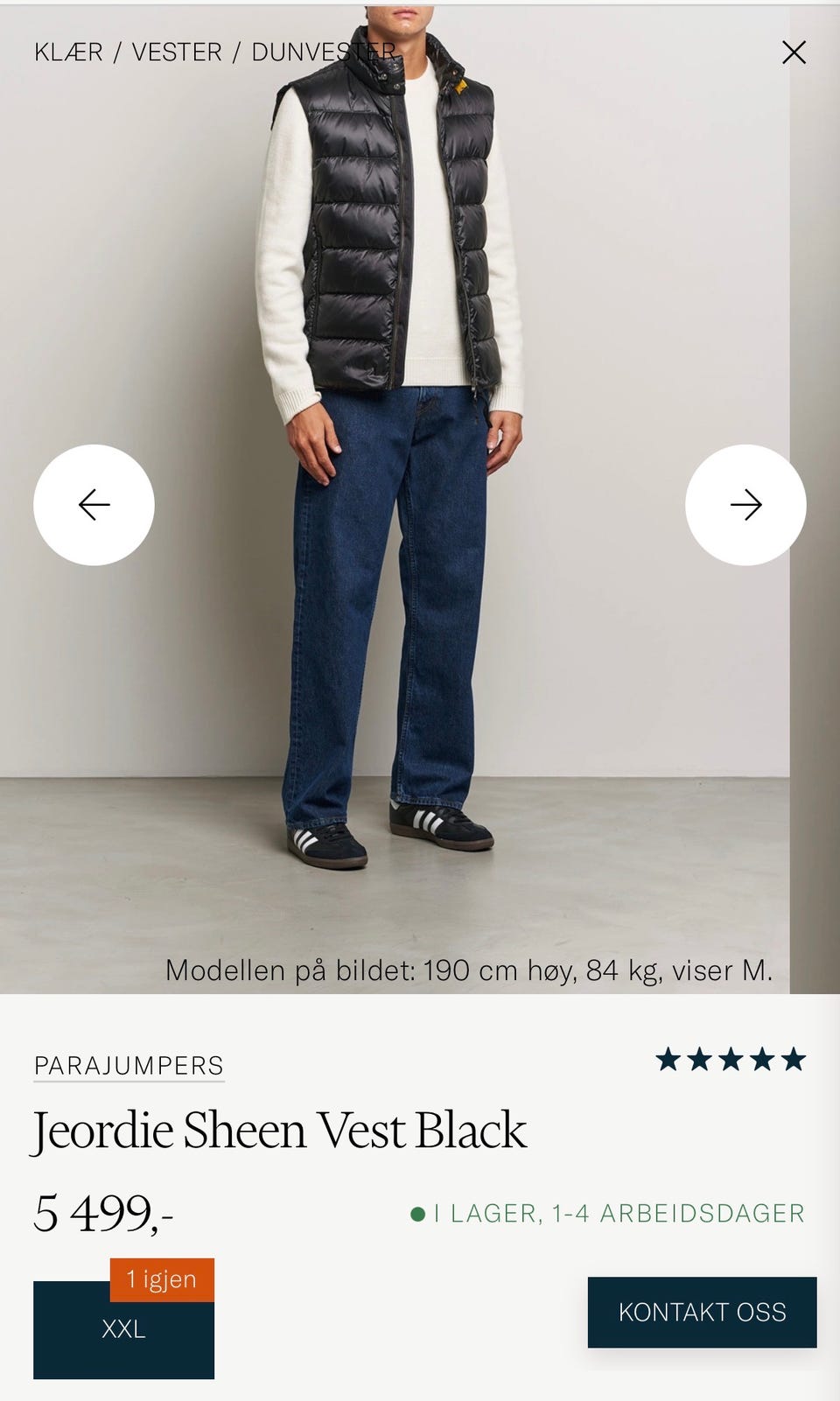Close the product detail view
This screenshot has height=1401, width=840.
point(794,51)
